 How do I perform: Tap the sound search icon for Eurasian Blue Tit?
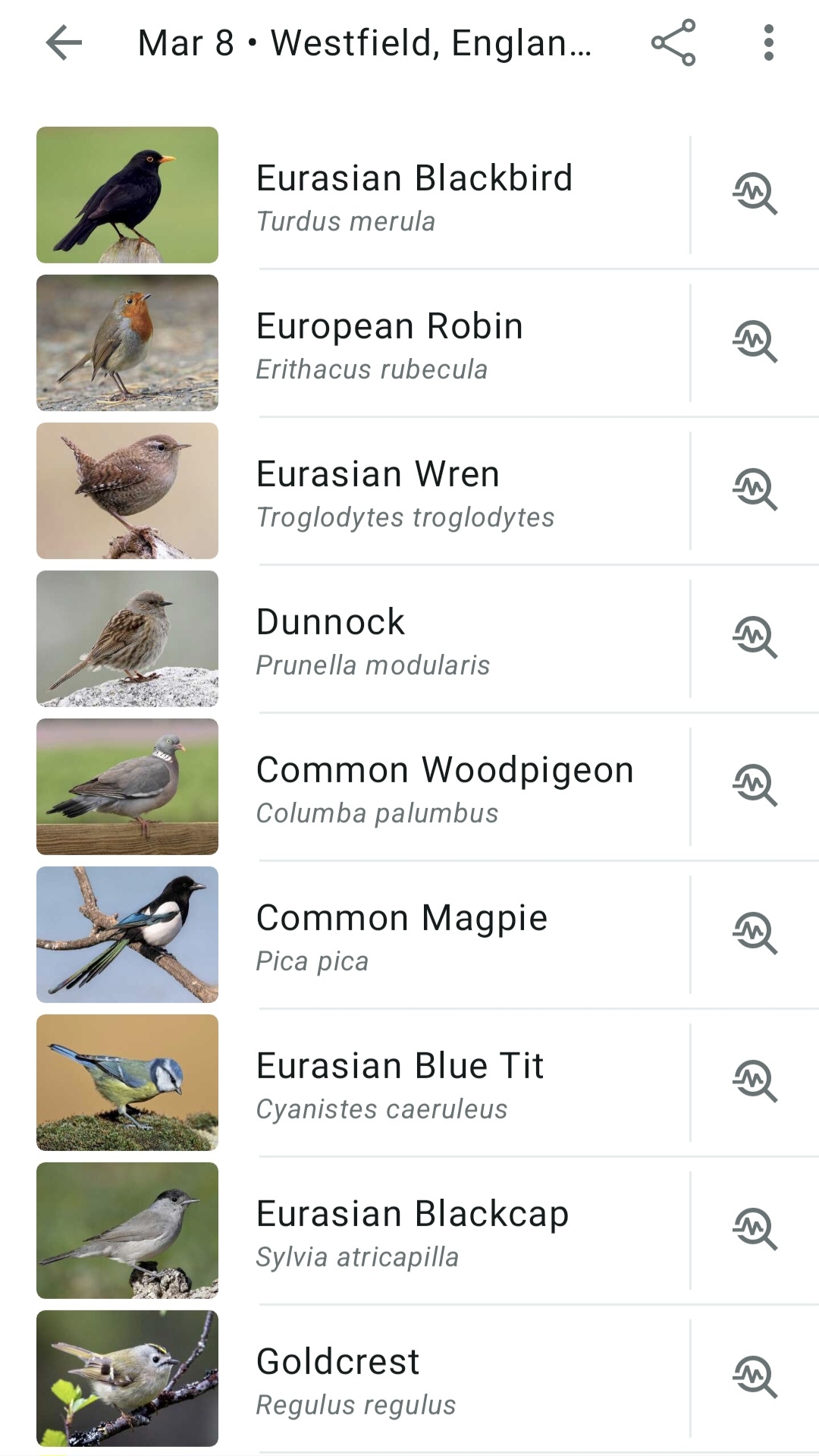(x=755, y=1082)
